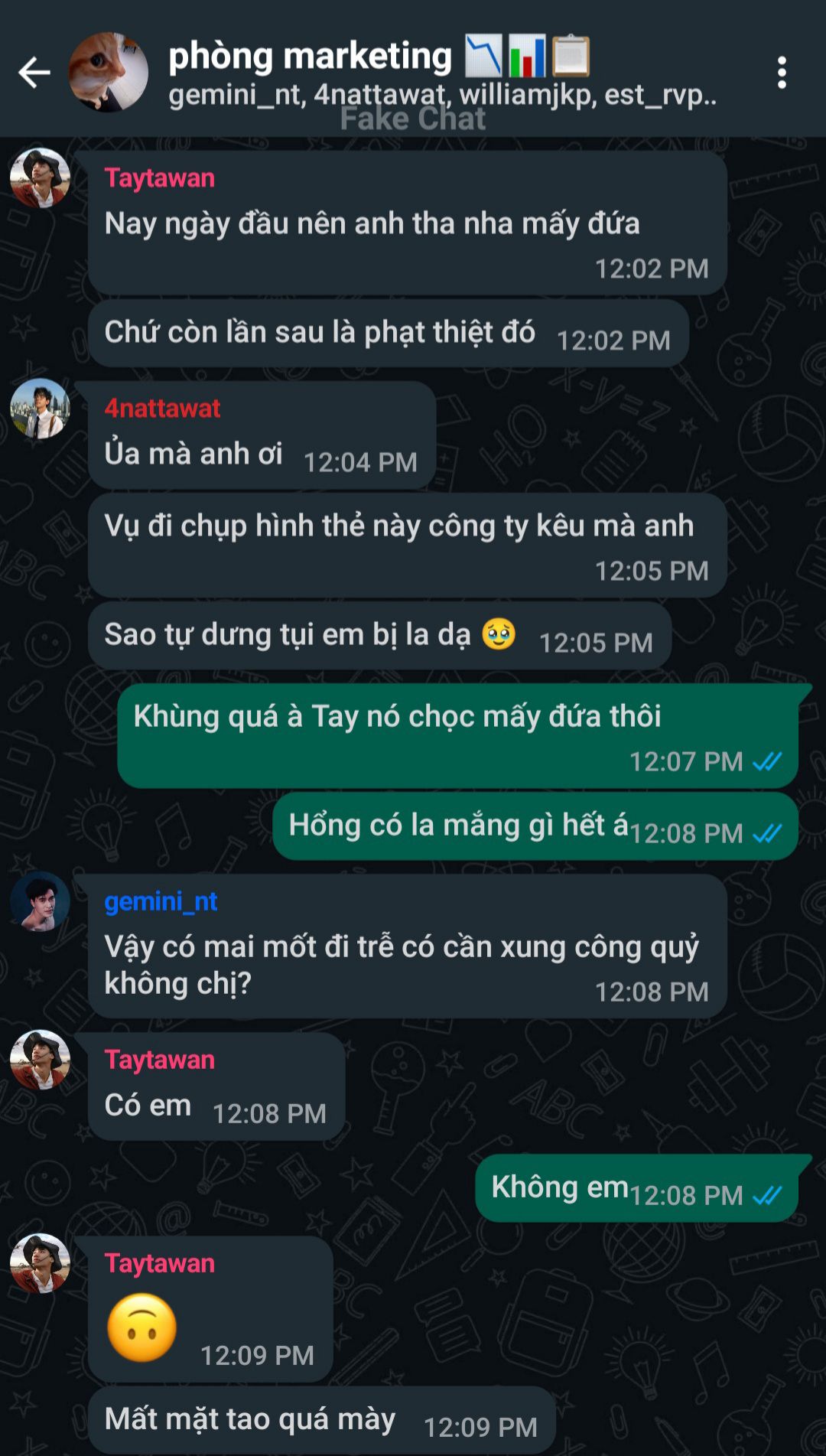Open 4nattawat's profile from sender name
This screenshot has width=826, height=1456.
(162, 409)
